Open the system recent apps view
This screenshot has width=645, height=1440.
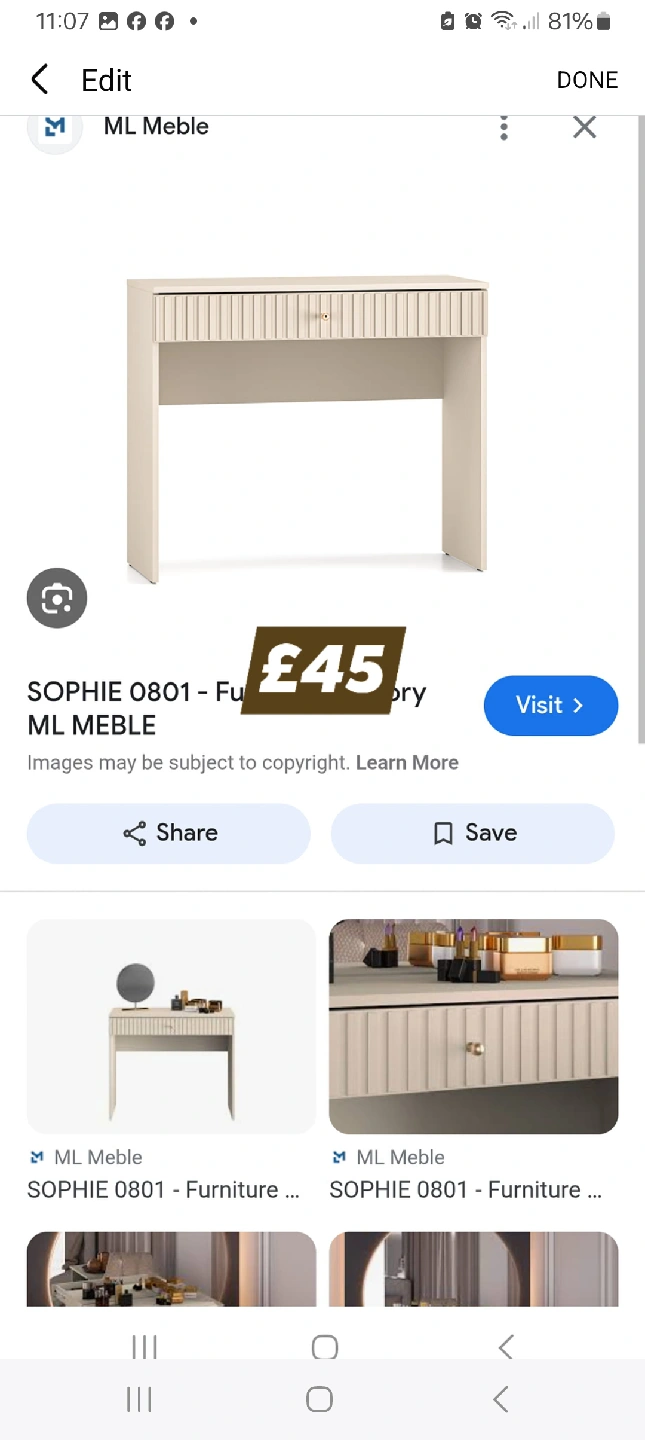point(139,1399)
